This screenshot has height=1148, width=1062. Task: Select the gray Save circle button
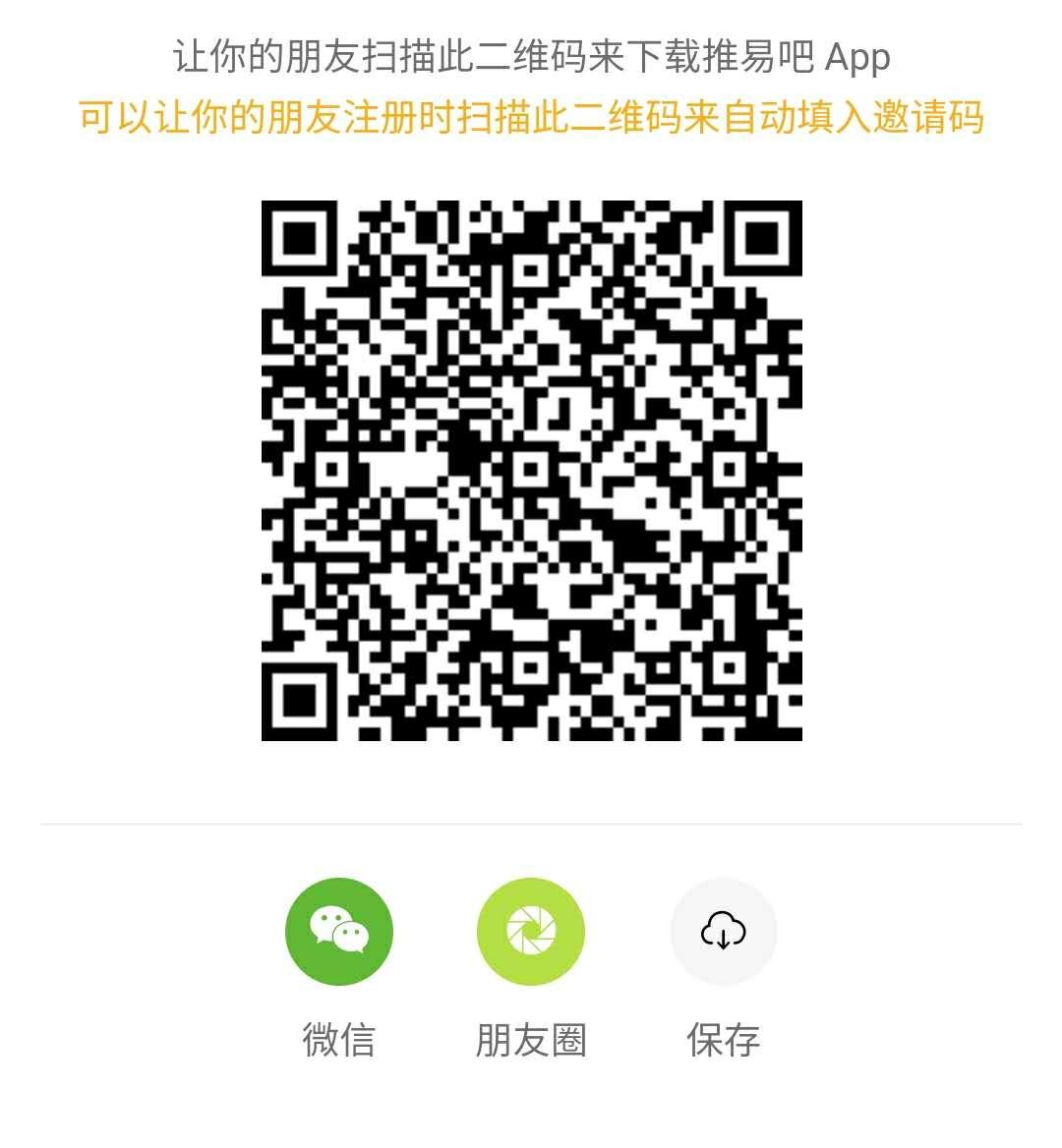(723, 931)
